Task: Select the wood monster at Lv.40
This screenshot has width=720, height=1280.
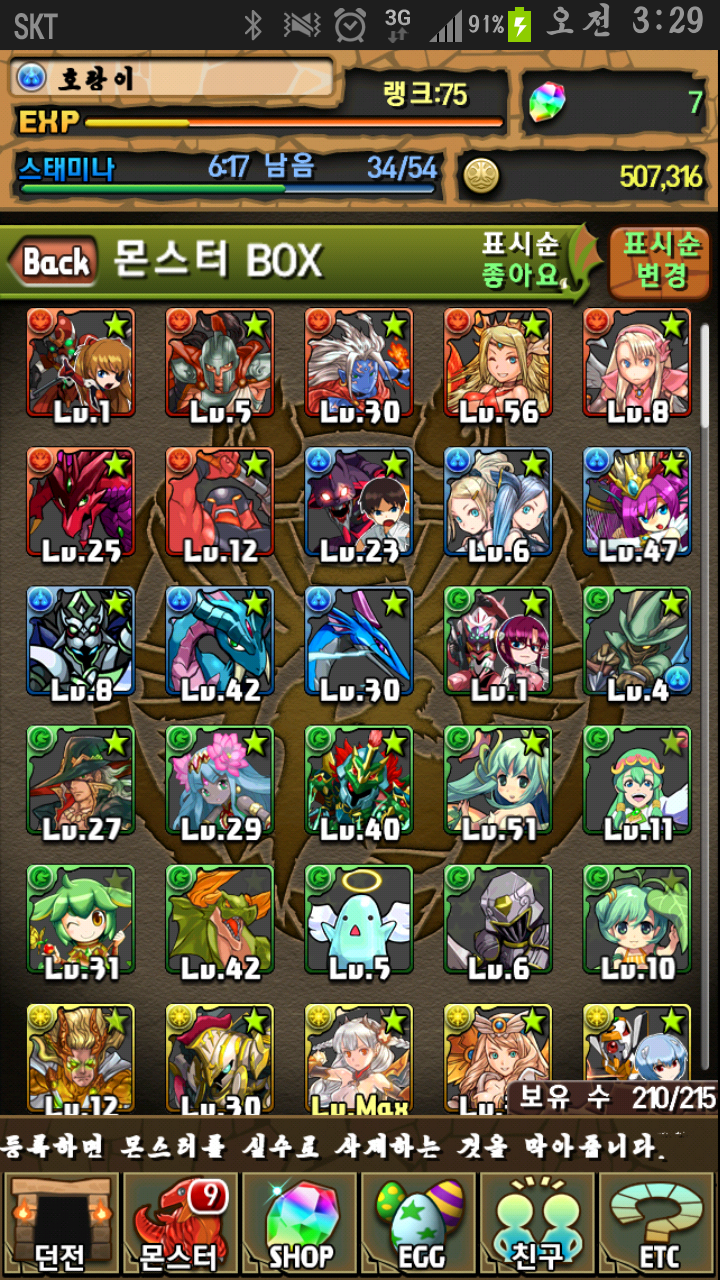Action: (359, 780)
